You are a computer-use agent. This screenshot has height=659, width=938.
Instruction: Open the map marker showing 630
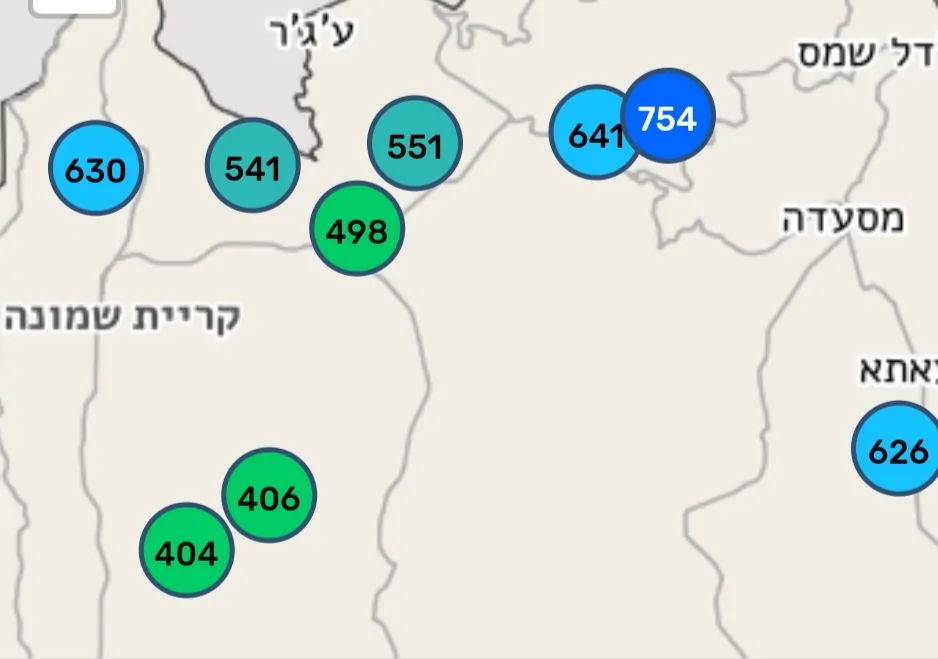click(x=96, y=170)
